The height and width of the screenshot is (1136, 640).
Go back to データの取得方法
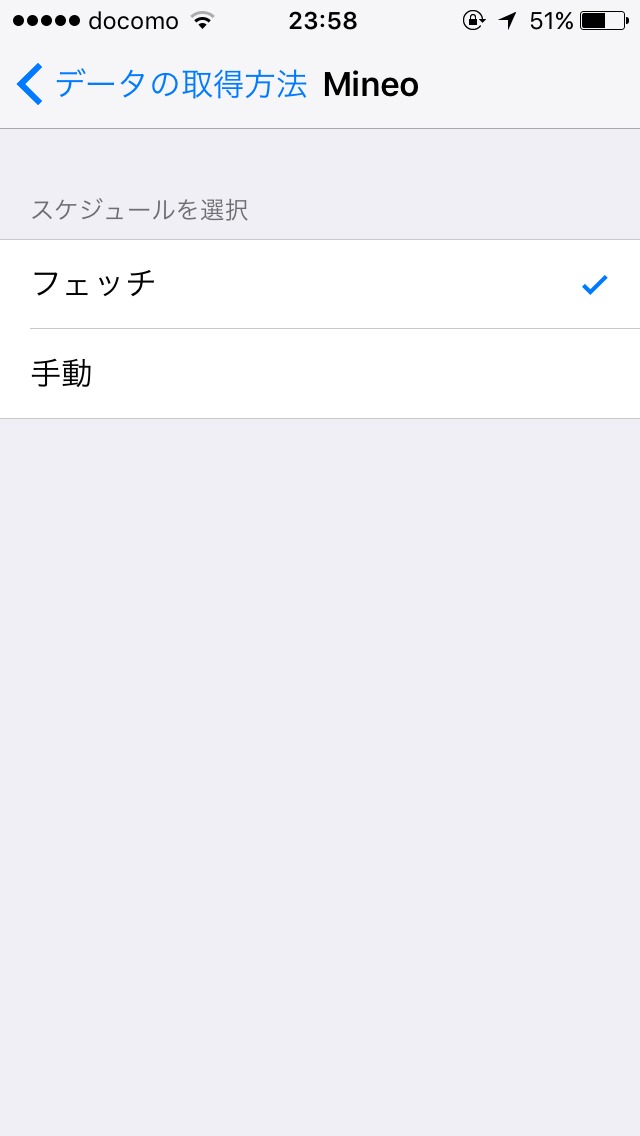(x=162, y=85)
